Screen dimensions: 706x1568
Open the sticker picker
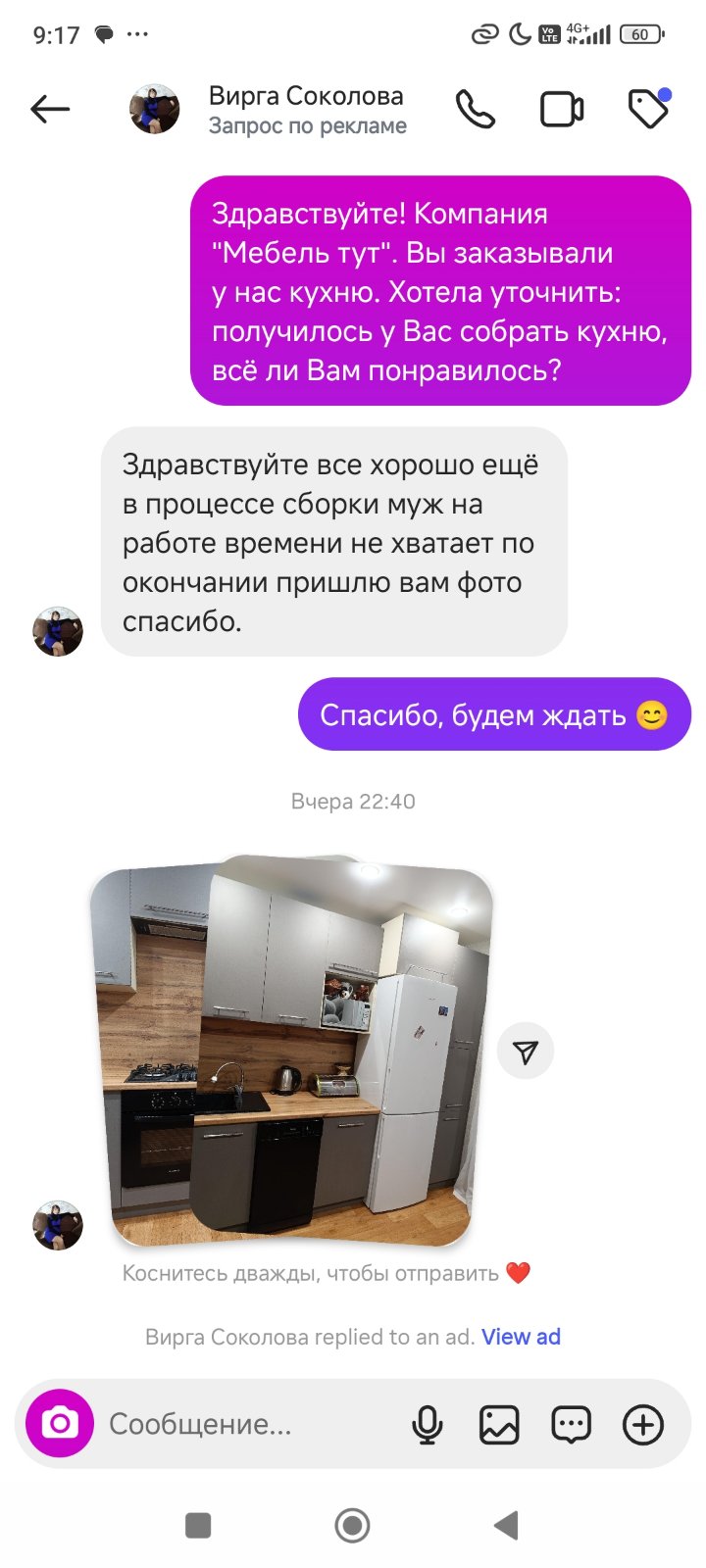point(571,1426)
